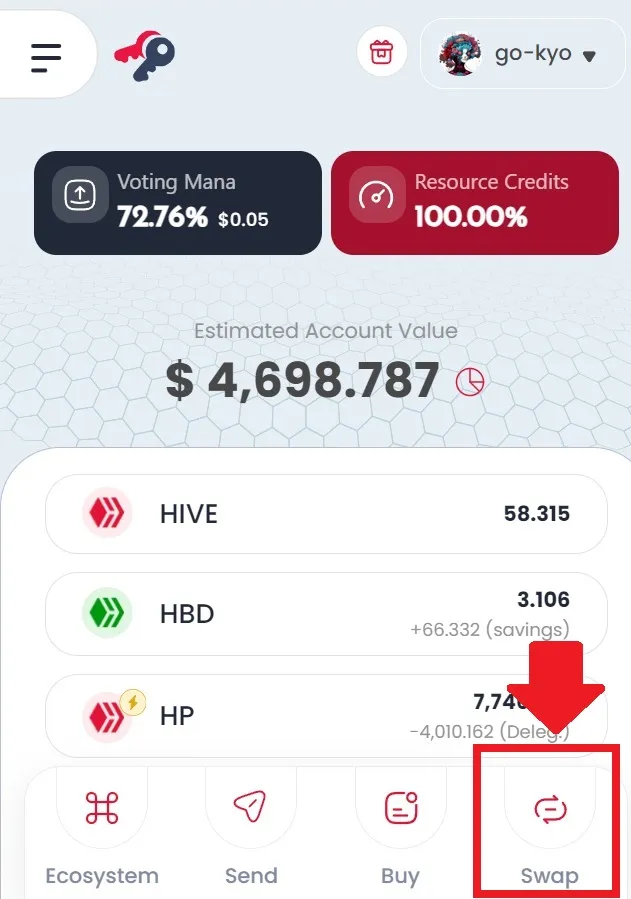The image size is (631, 899).
Task: Open the account value pie chart
Action: (470, 381)
